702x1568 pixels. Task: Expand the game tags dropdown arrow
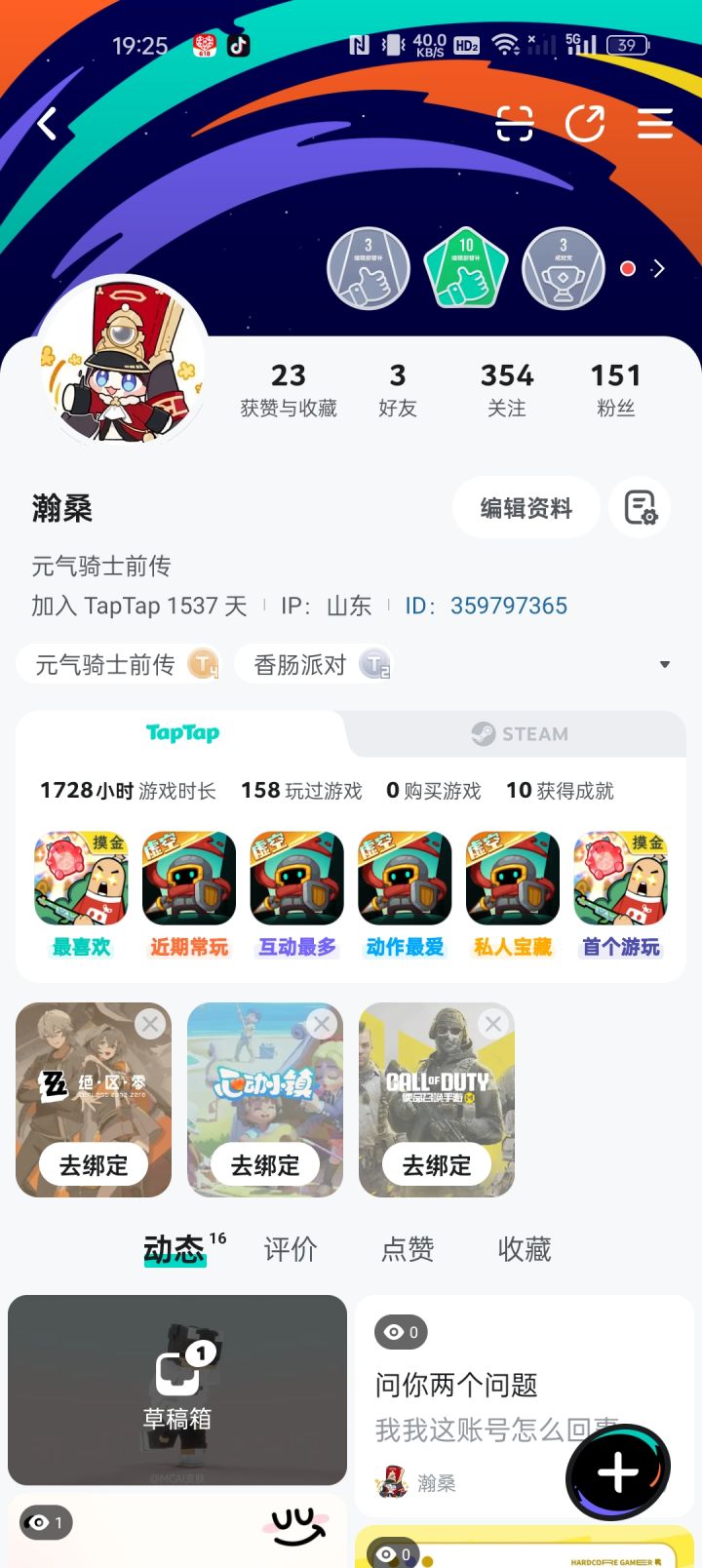coord(665,664)
